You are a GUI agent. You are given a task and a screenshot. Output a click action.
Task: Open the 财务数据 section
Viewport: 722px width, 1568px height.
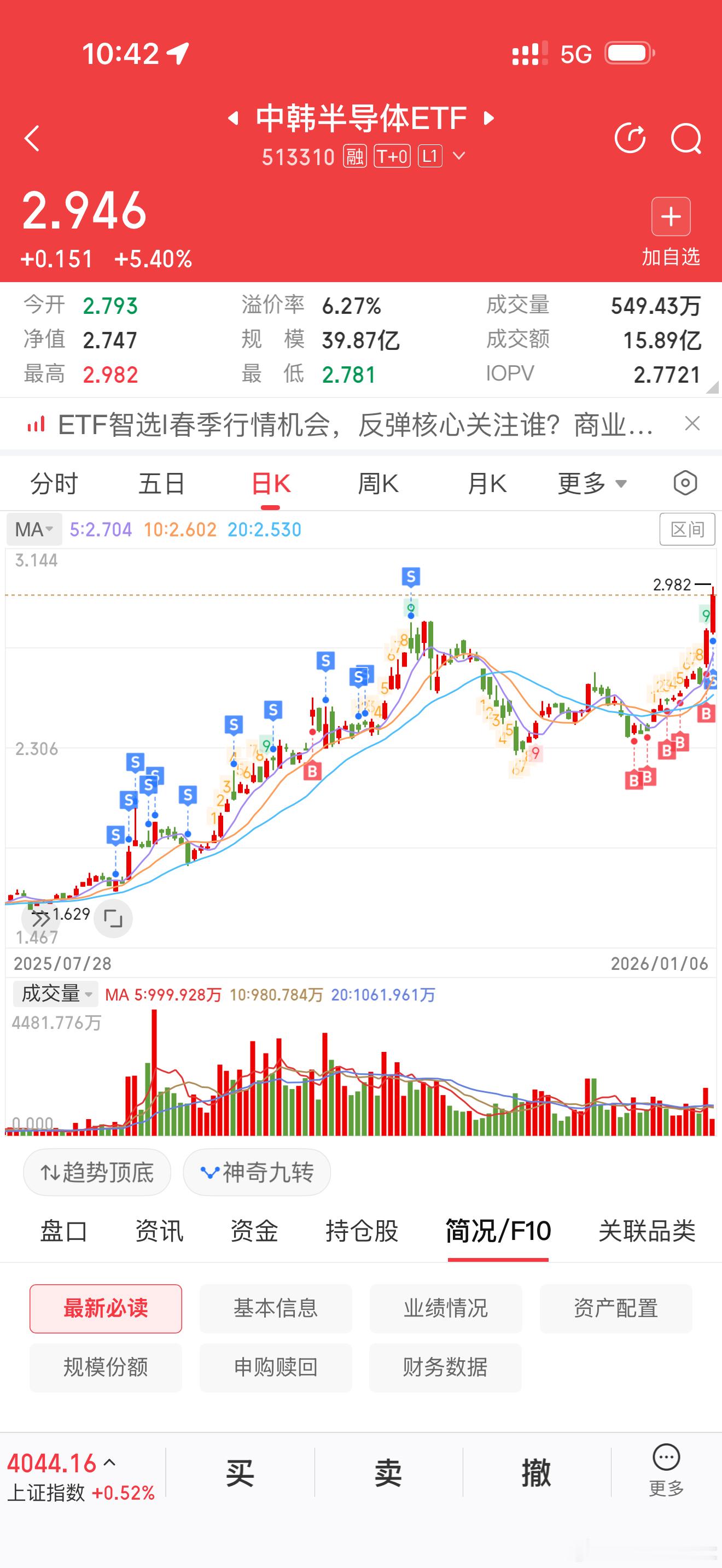pyautogui.click(x=445, y=1368)
